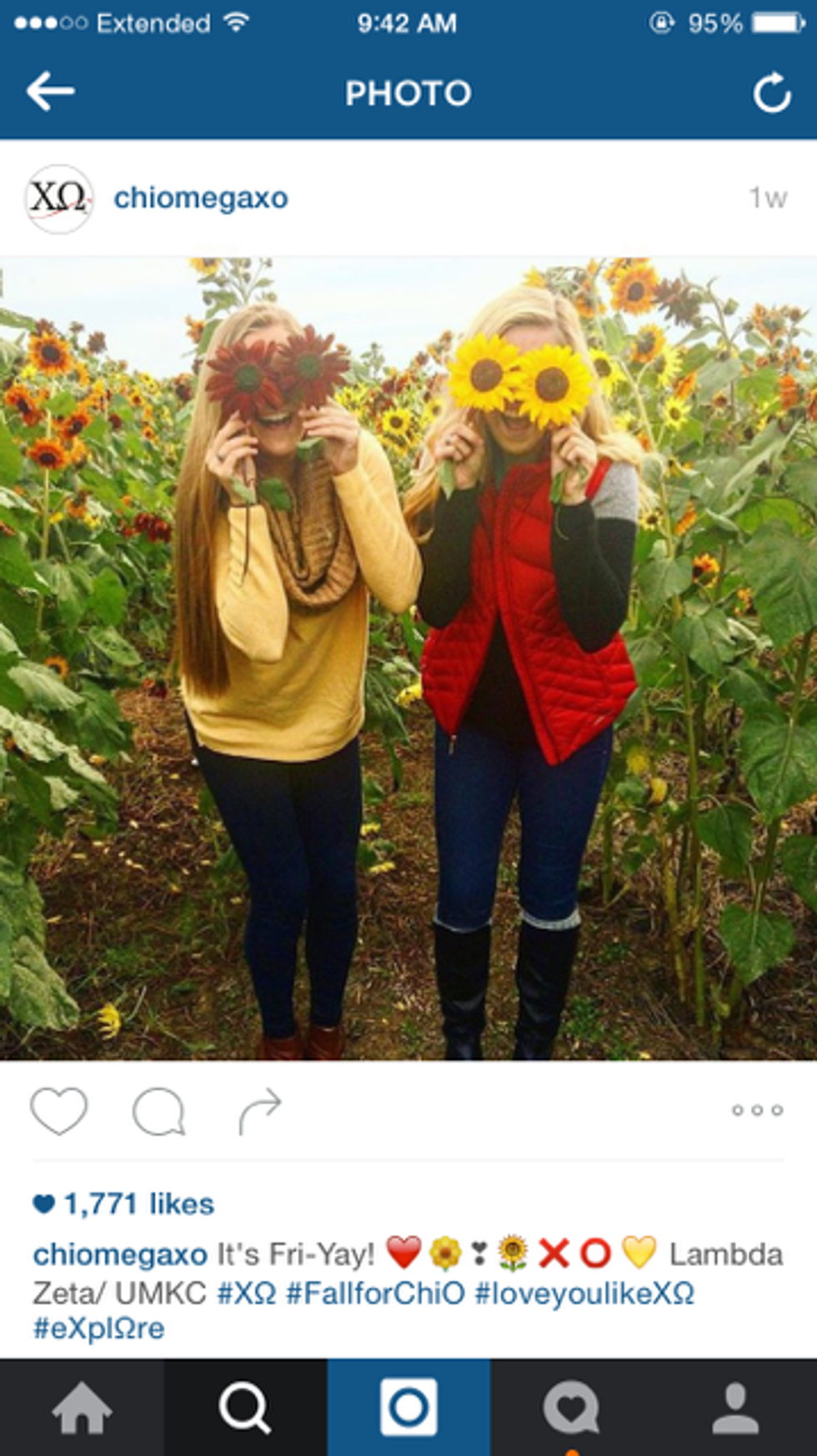Screen dimensions: 817x1456
Task: Open the camera tab
Action: [408, 1408]
